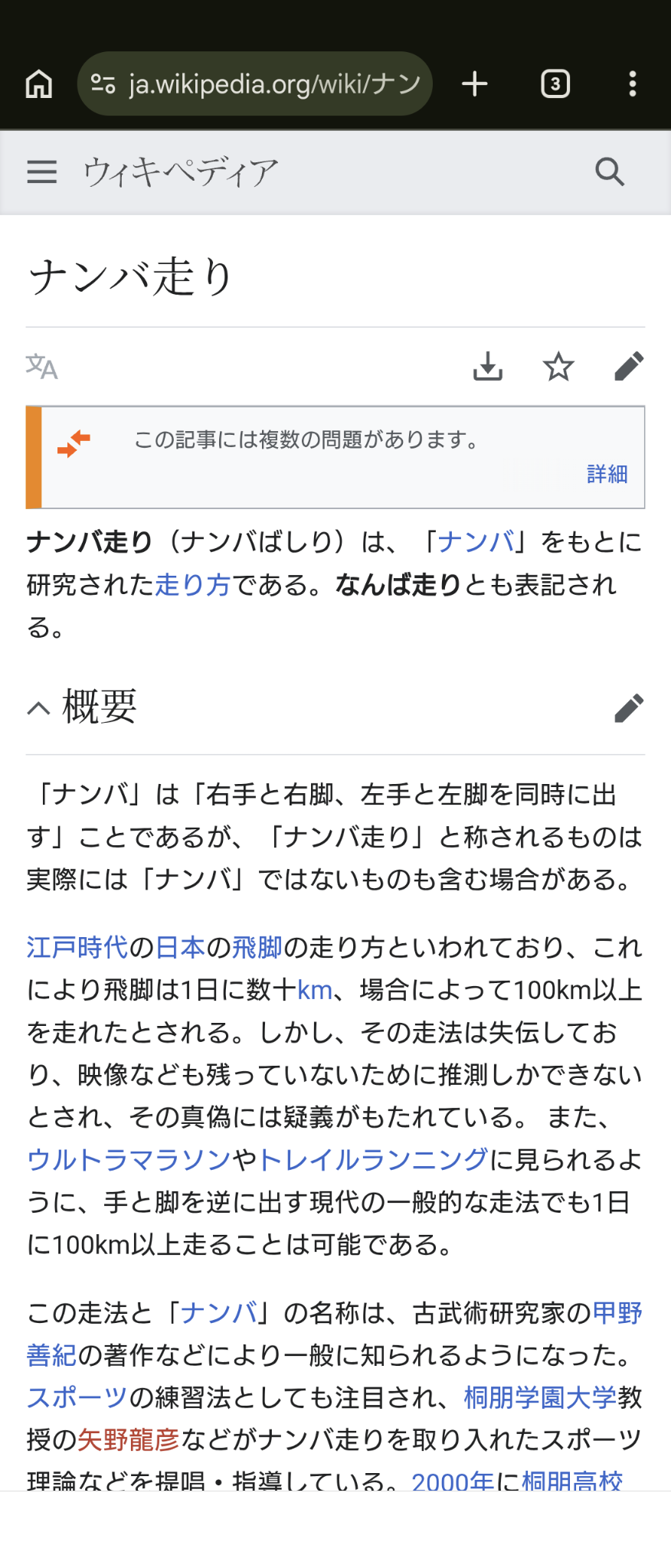
Task: Search Wikipedia with the magnifier icon
Action: pos(610,171)
